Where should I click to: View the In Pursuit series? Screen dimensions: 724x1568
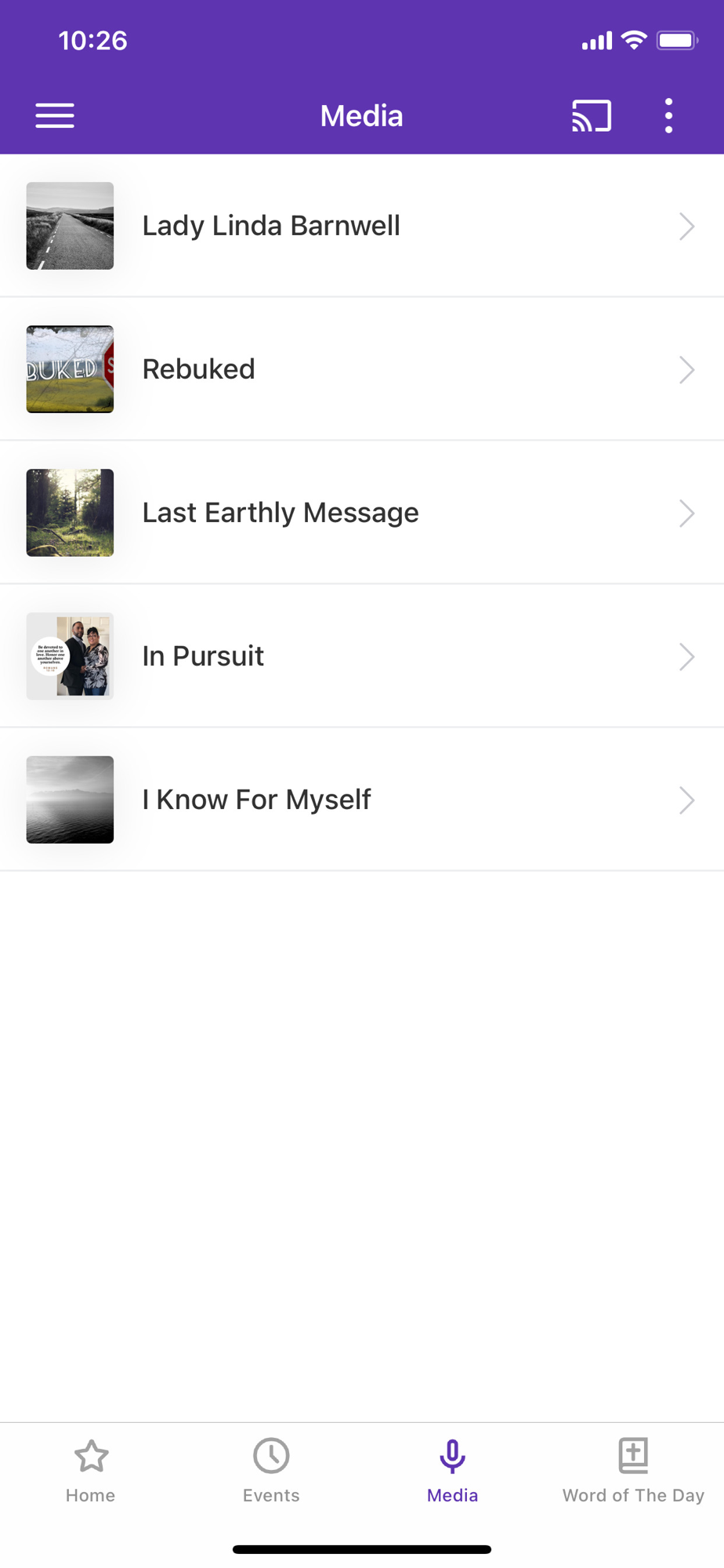point(361,656)
